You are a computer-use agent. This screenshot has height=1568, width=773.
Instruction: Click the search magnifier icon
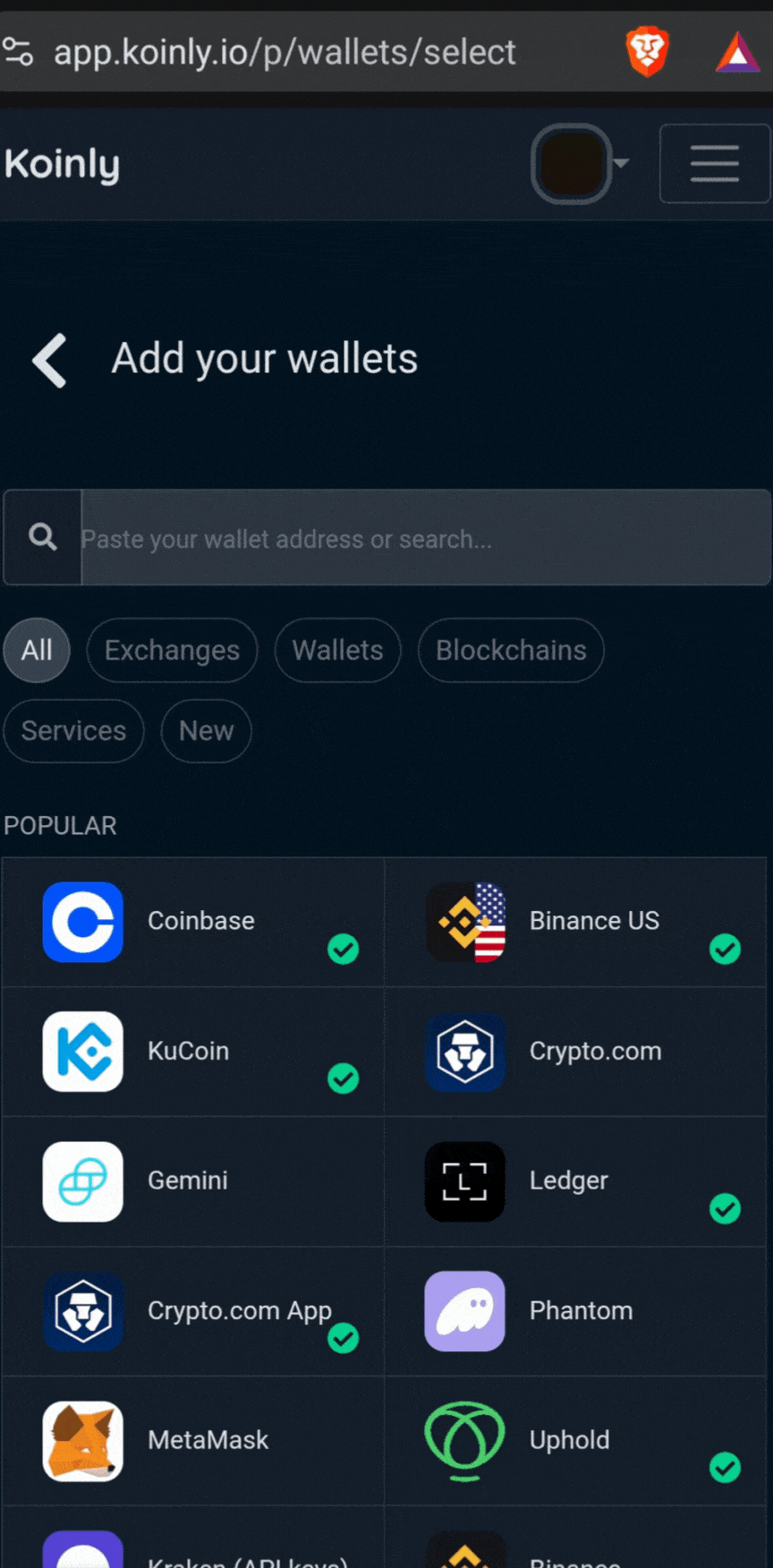coord(41,536)
